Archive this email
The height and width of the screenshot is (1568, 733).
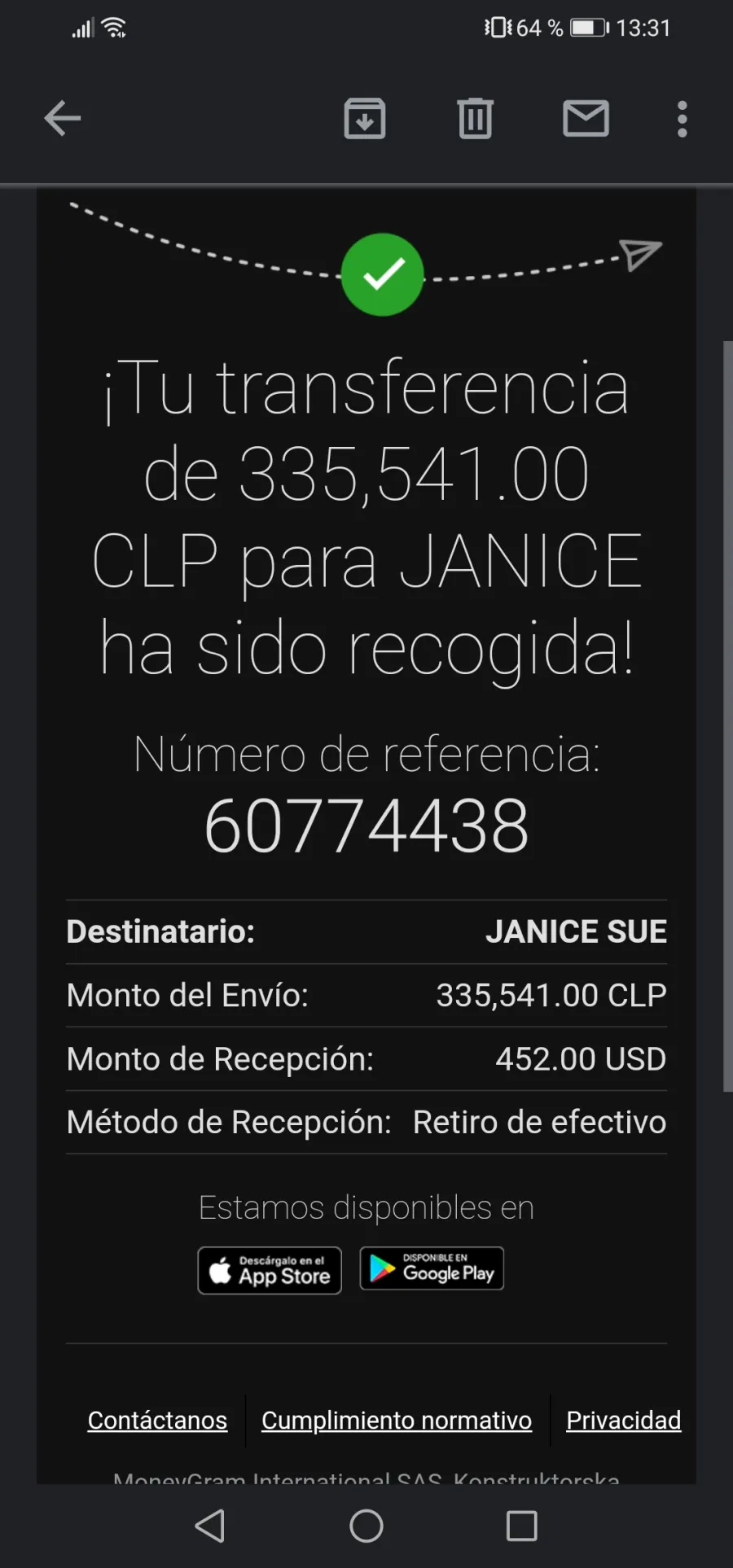pos(365,118)
